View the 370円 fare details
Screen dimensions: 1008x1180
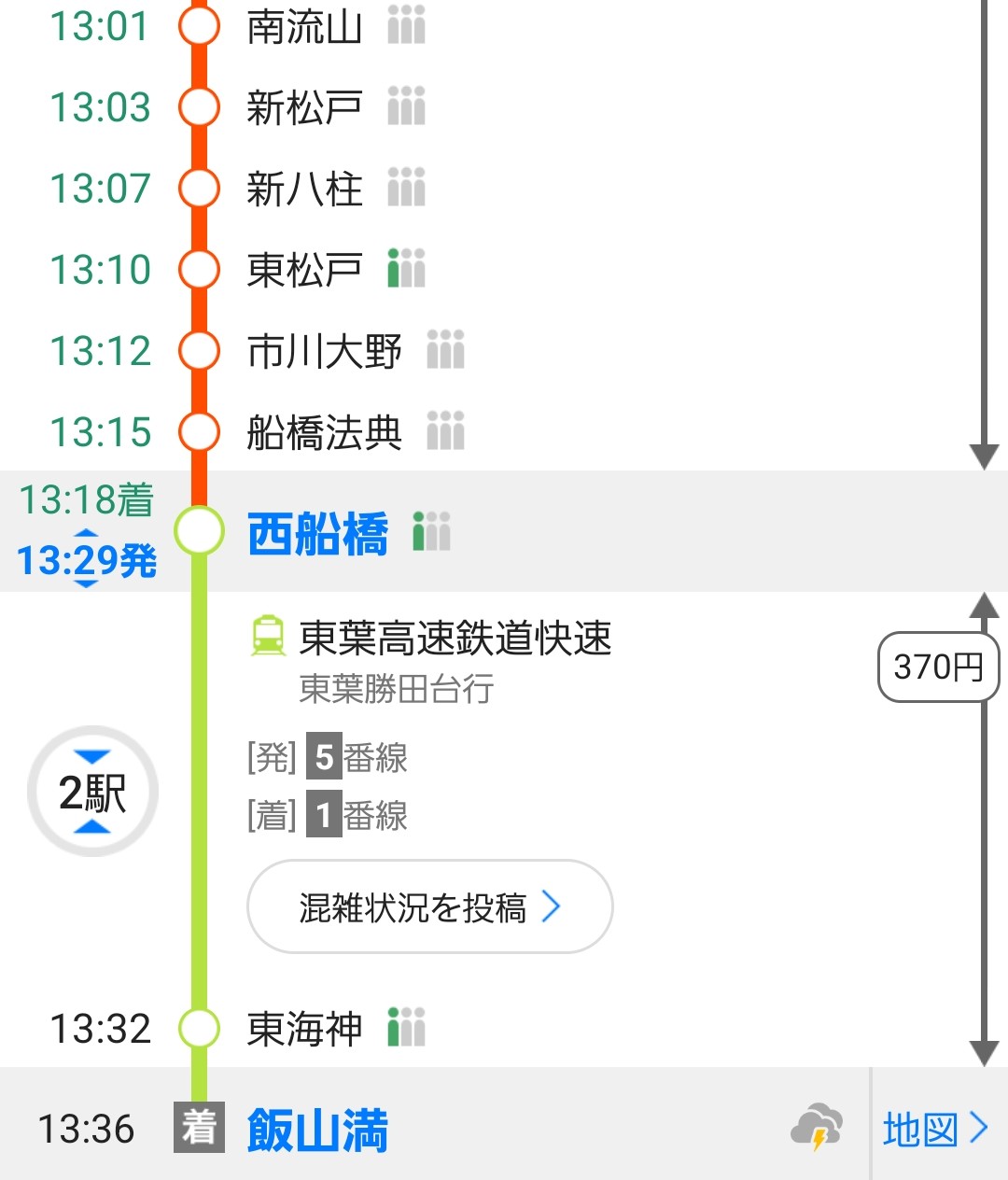coord(937,667)
